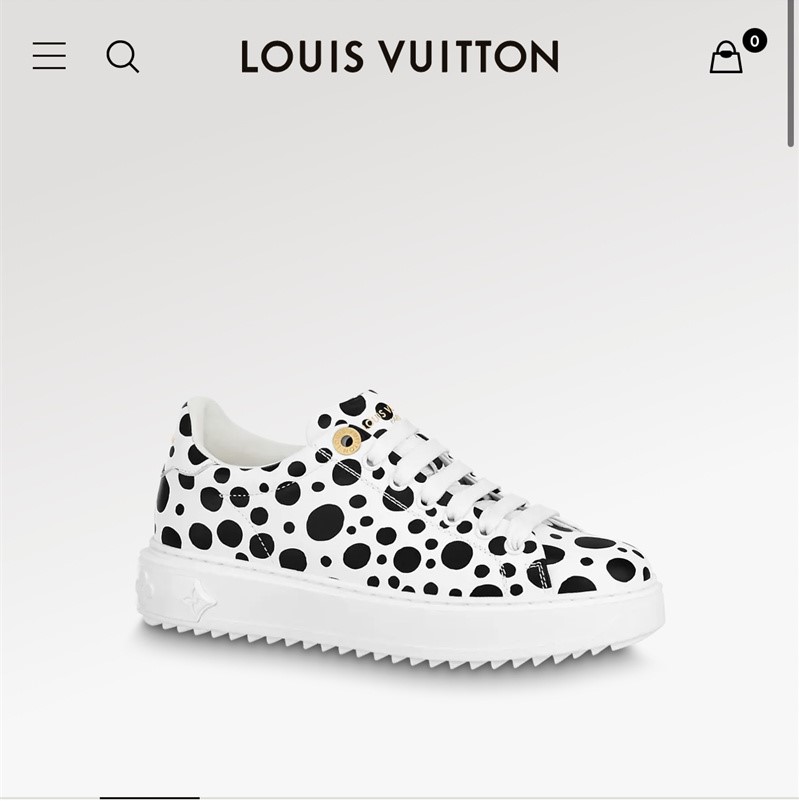Open the shopping bag
The width and height of the screenshot is (799, 801).
pyautogui.click(x=727, y=57)
